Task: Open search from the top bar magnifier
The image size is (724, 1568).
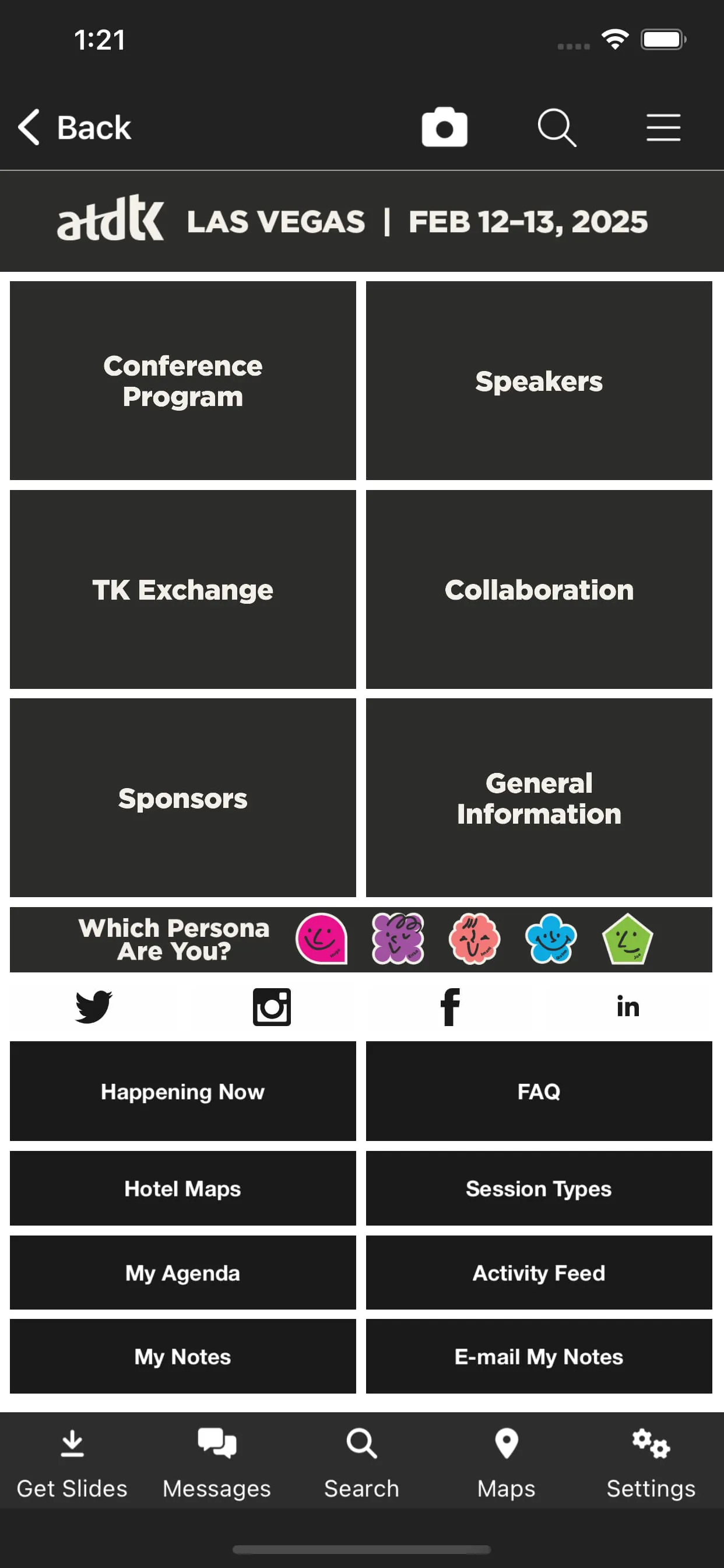Action: pyautogui.click(x=557, y=127)
